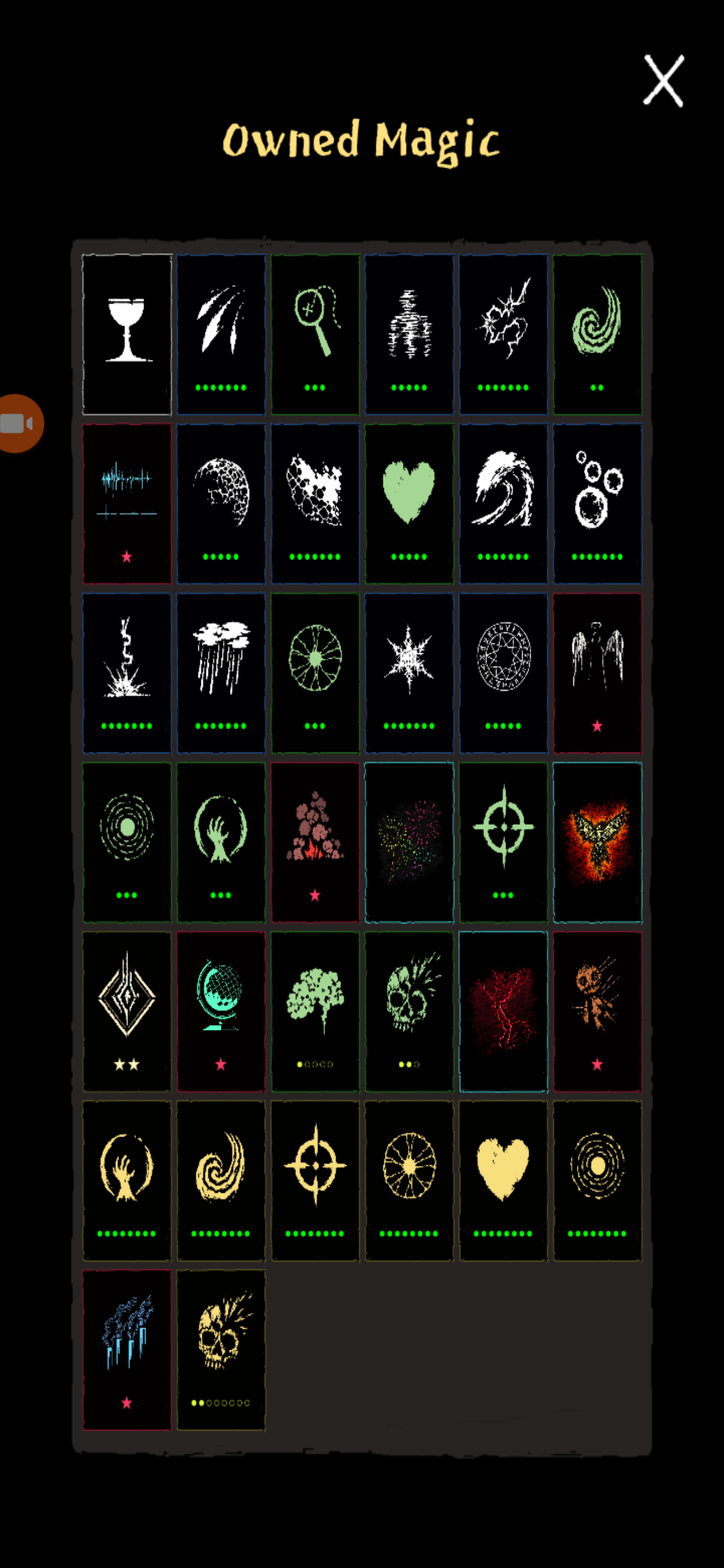This screenshot has width=724, height=1568.
Task: Open the rain cloud magic card
Action: click(221, 673)
